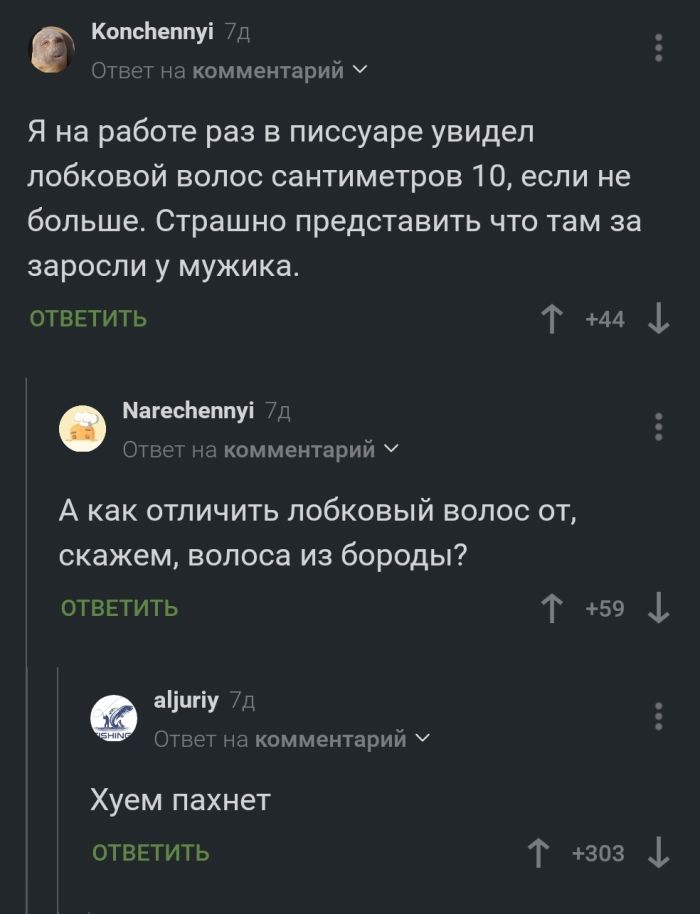The width and height of the screenshot is (700, 914).
Task: Upvote Konchennyi's comment
Action: (551, 319)
